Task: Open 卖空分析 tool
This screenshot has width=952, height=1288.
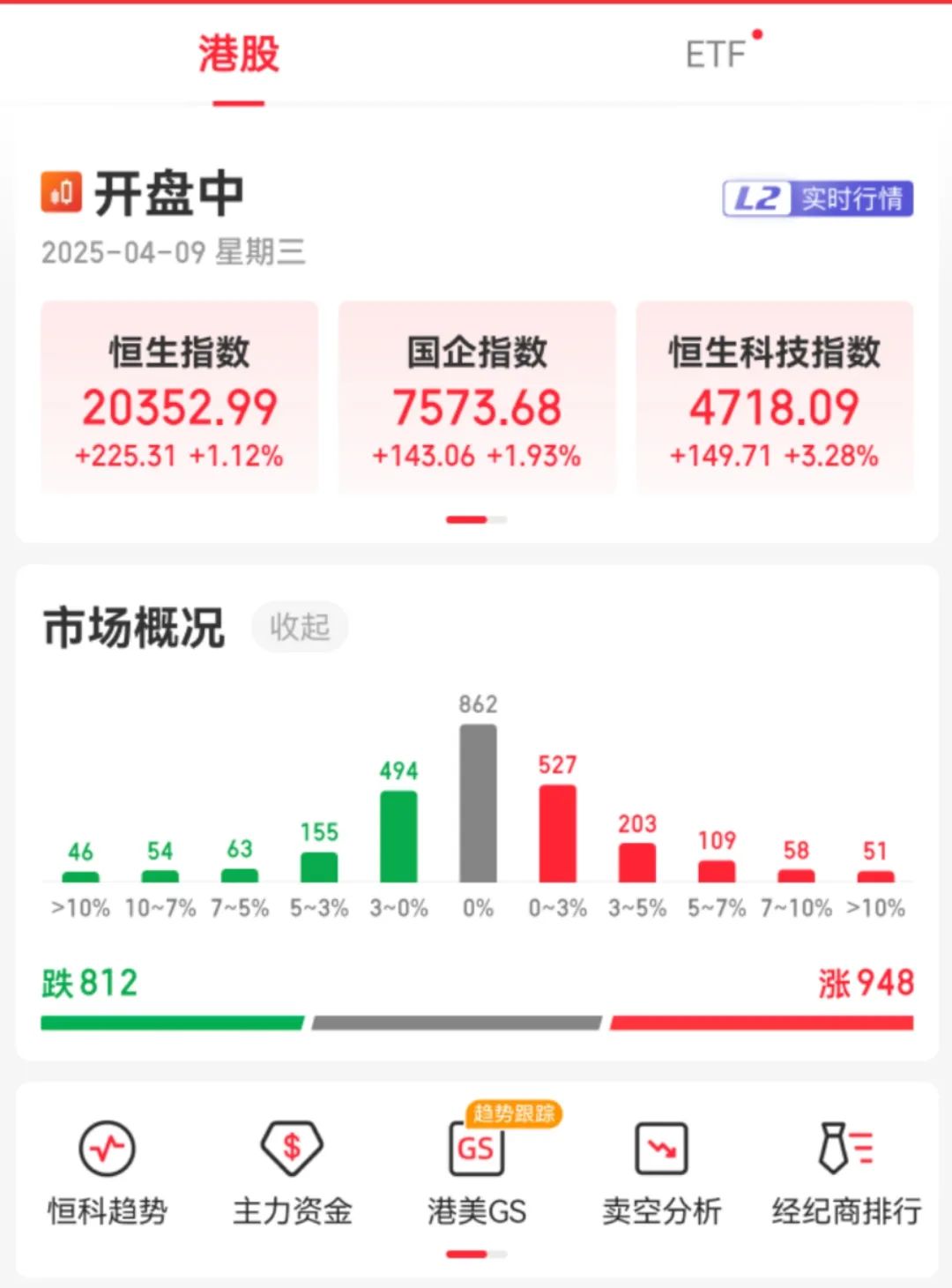Action: pos(661,1173)
